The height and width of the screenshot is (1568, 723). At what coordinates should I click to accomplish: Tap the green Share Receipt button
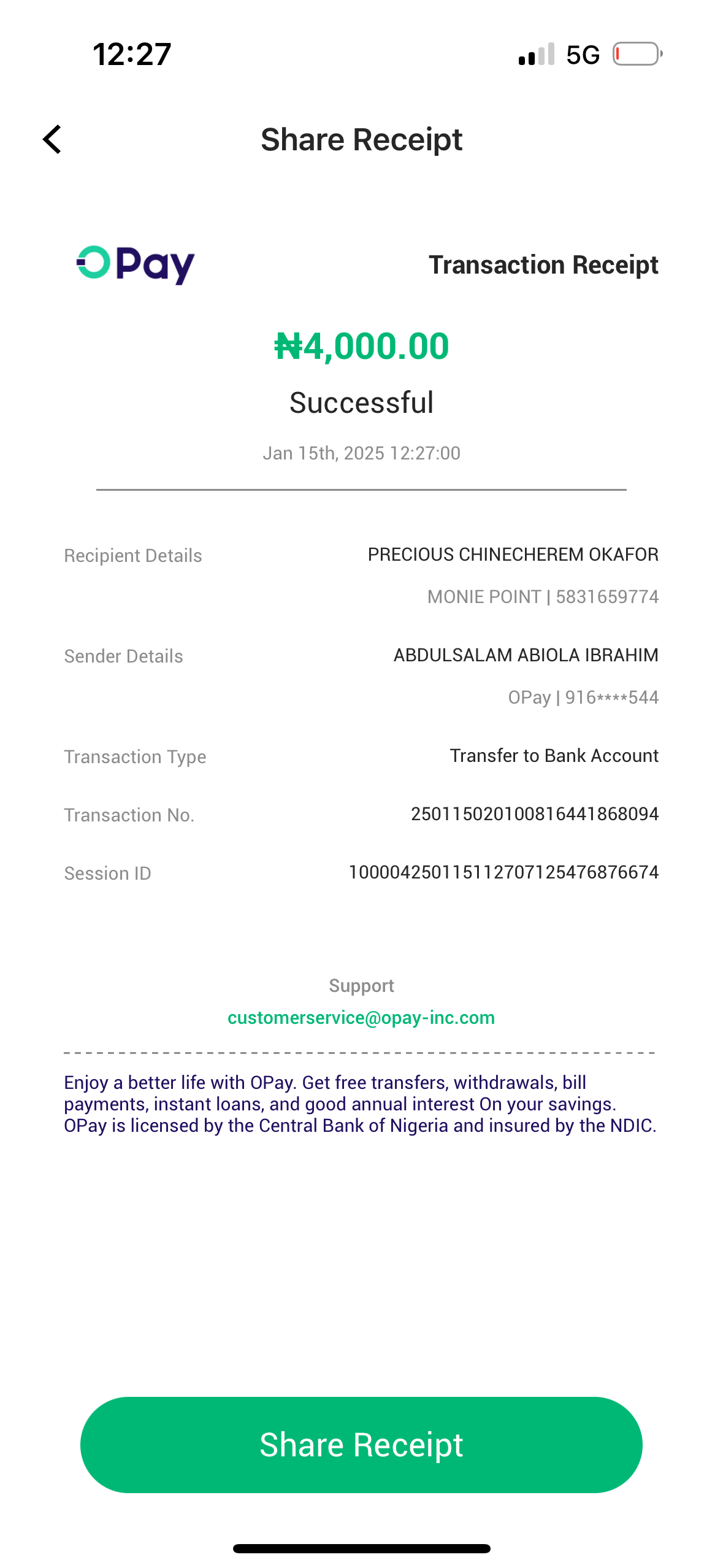[361, 1444]
